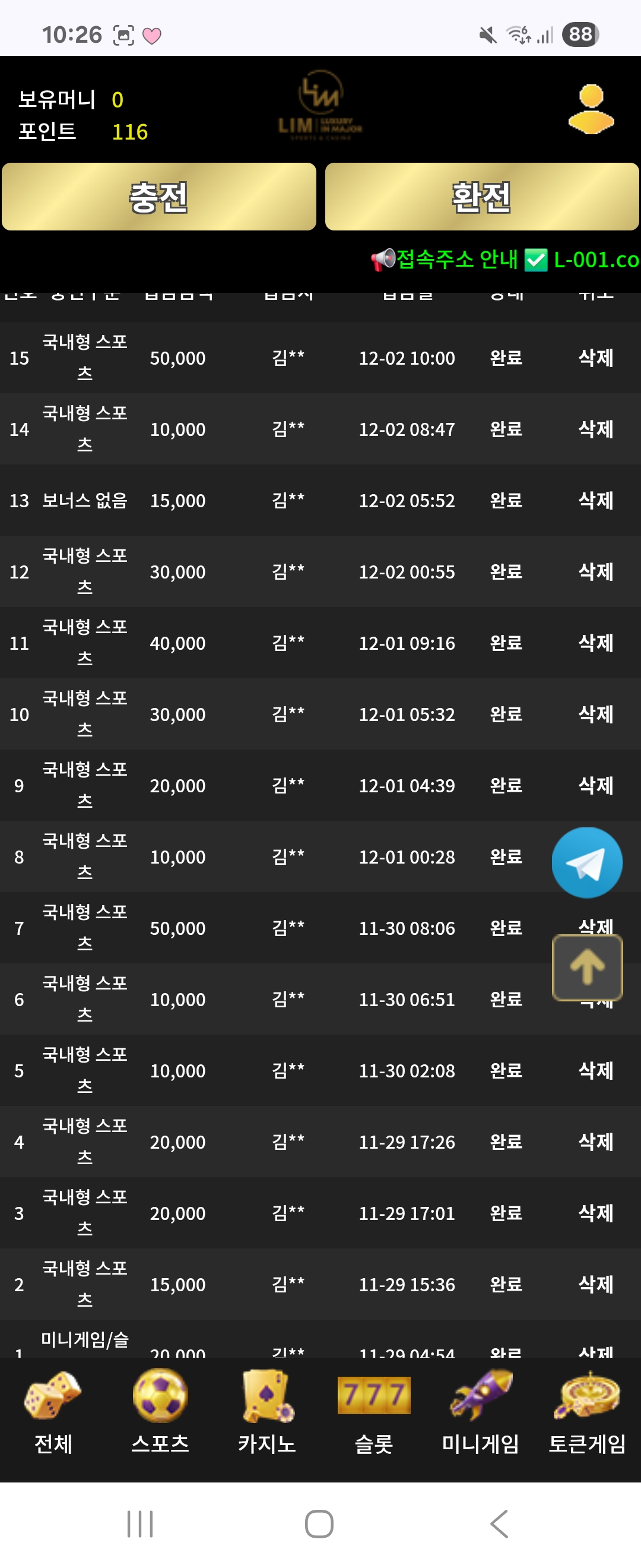The height and width of the screenshot is (1568, 641).
Task: Go back using the system back button
Action: tap(499, 1523)
